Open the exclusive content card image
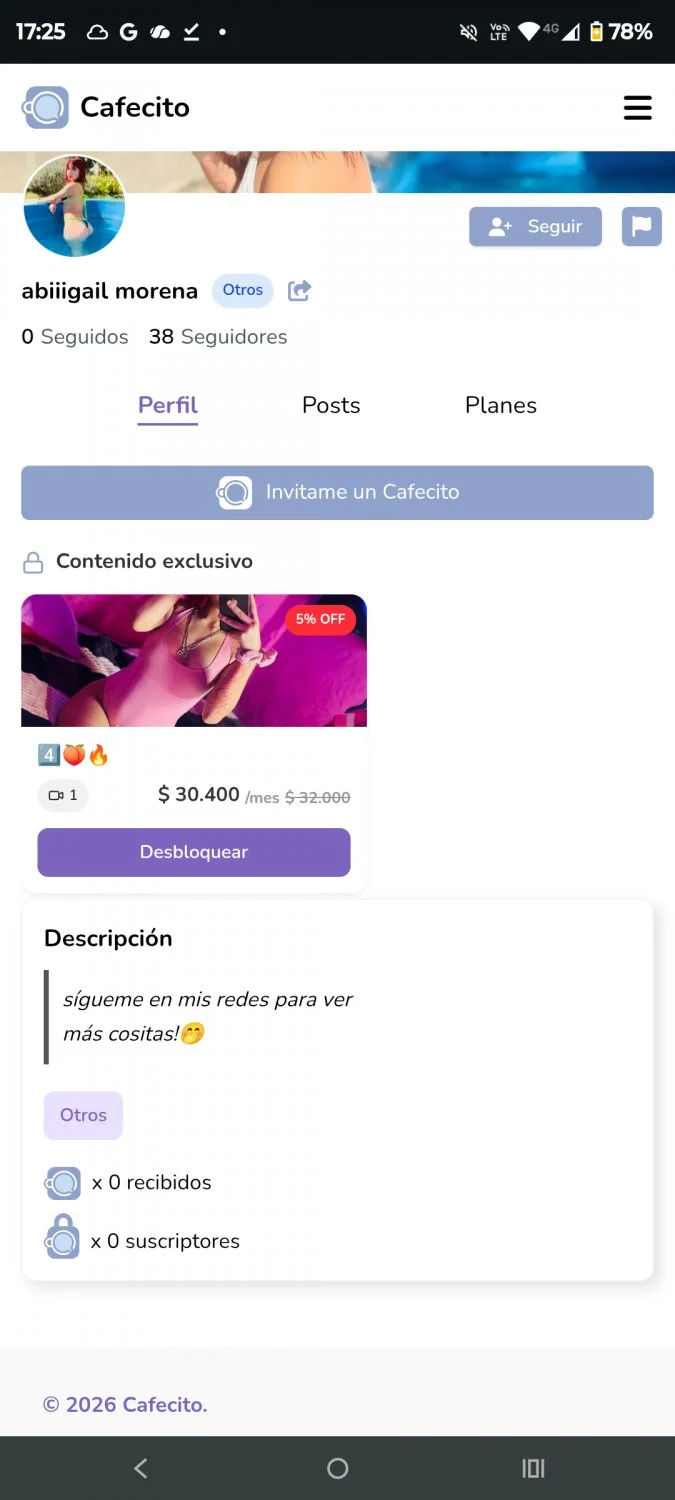The image size is (675, 1500). pos(194,660)
